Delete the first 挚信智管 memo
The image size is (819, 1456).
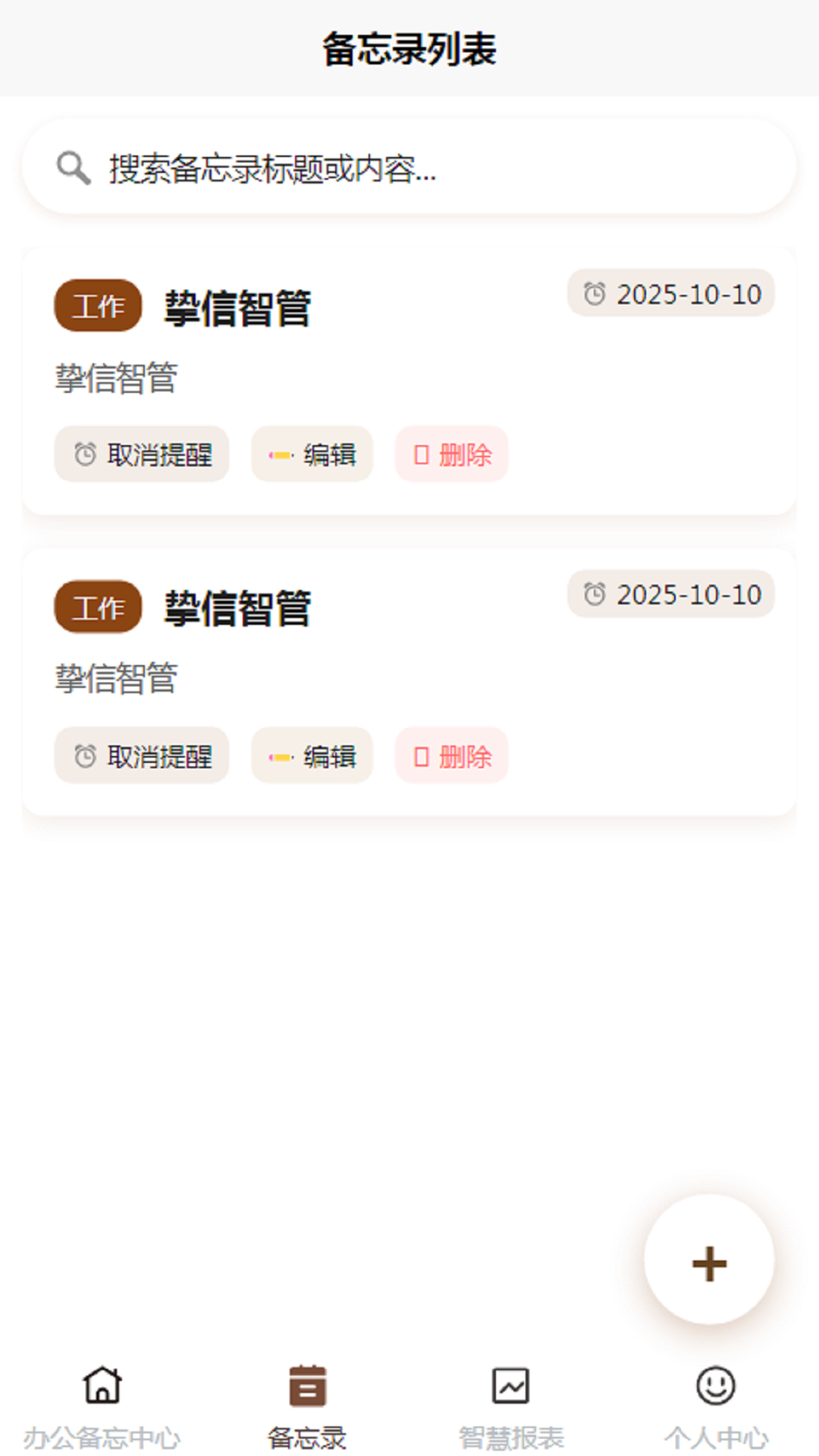(x=452, y=454)
